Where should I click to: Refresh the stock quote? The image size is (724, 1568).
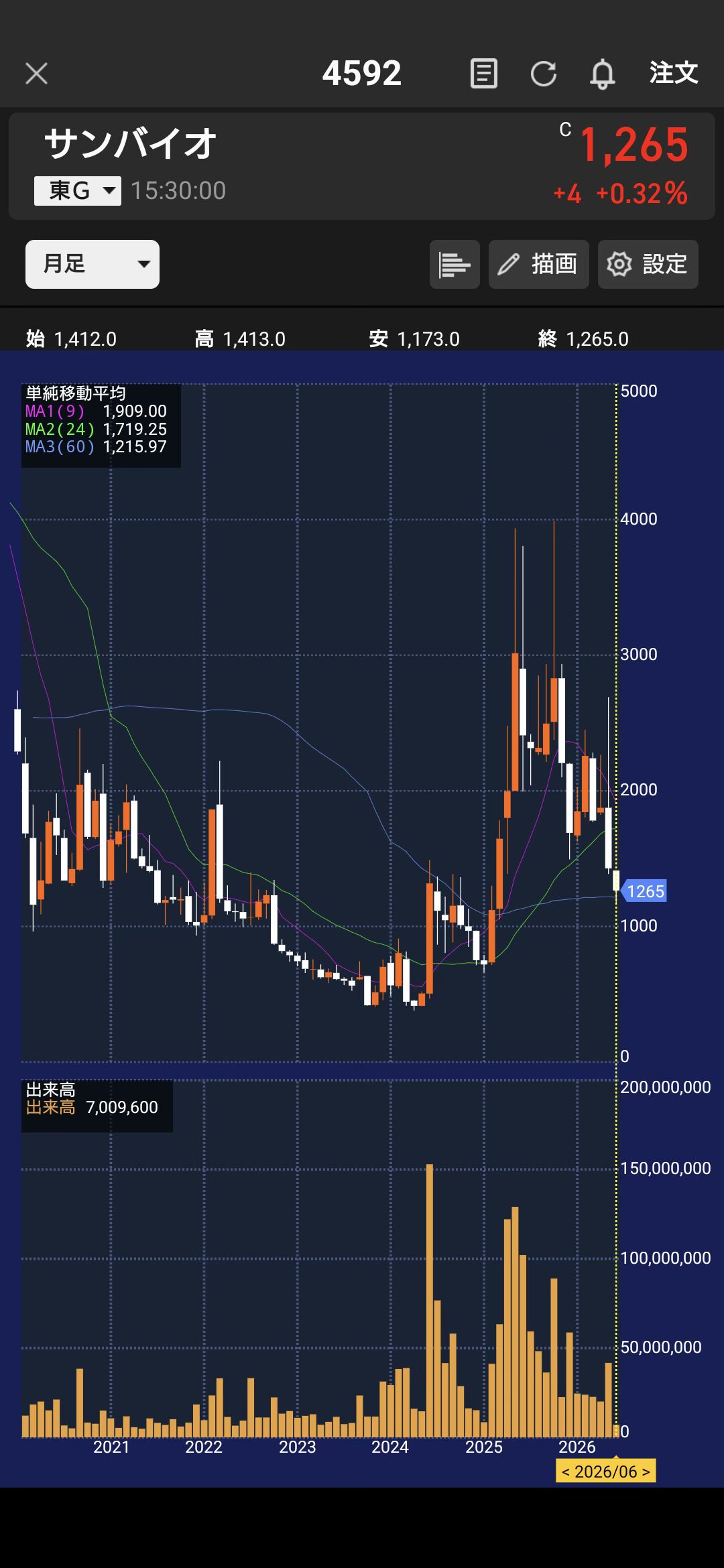[543, 74]
